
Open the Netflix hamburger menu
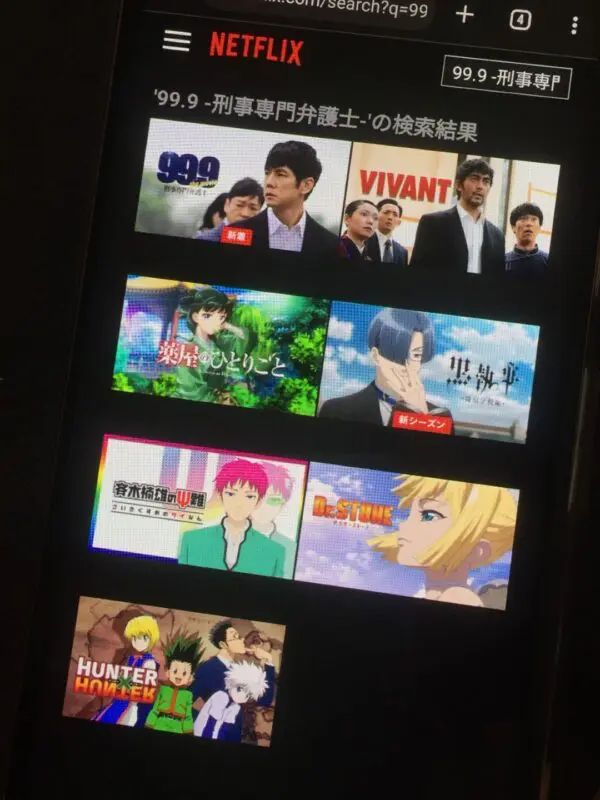point(177,41)
